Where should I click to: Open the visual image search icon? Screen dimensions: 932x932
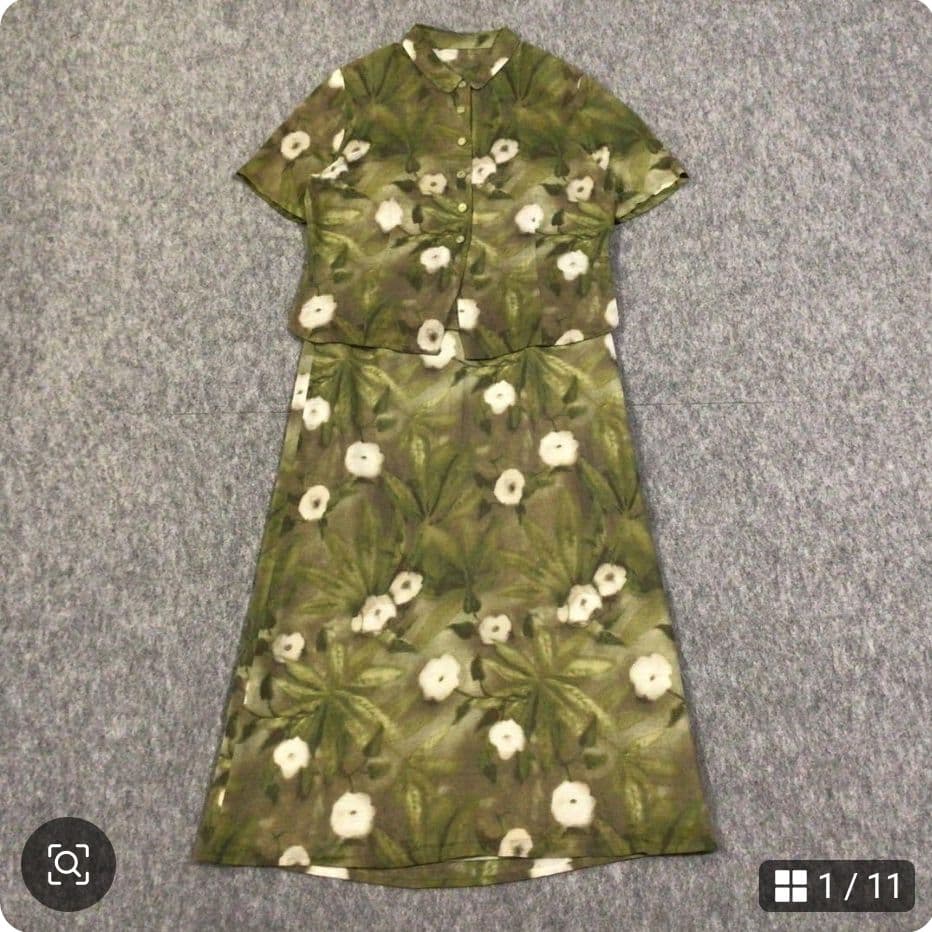point(68,864)
